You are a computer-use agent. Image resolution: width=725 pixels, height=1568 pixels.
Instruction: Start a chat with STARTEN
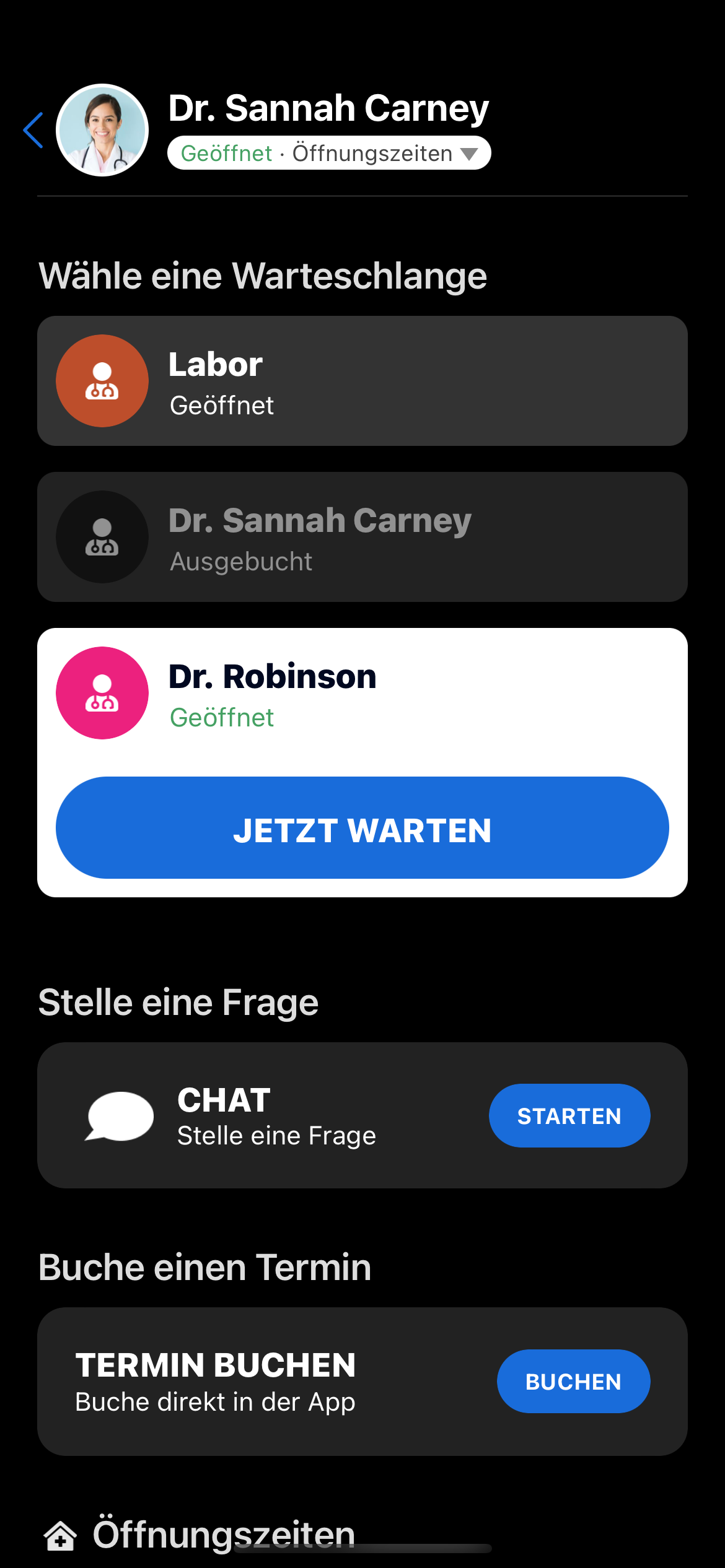point(569,1115)
